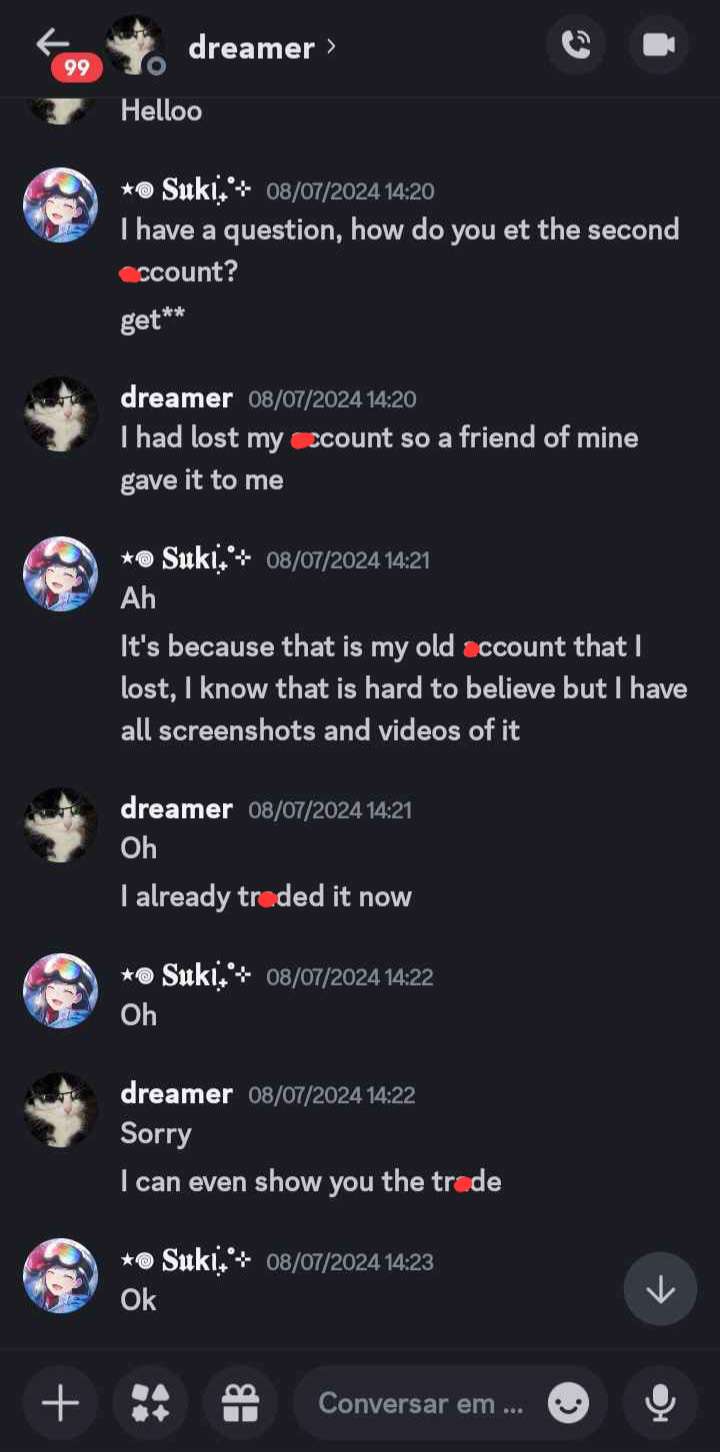This screenshot has height=1452, width=720.
Task: Jump to the latest messages
Action: click(660, 1289)
